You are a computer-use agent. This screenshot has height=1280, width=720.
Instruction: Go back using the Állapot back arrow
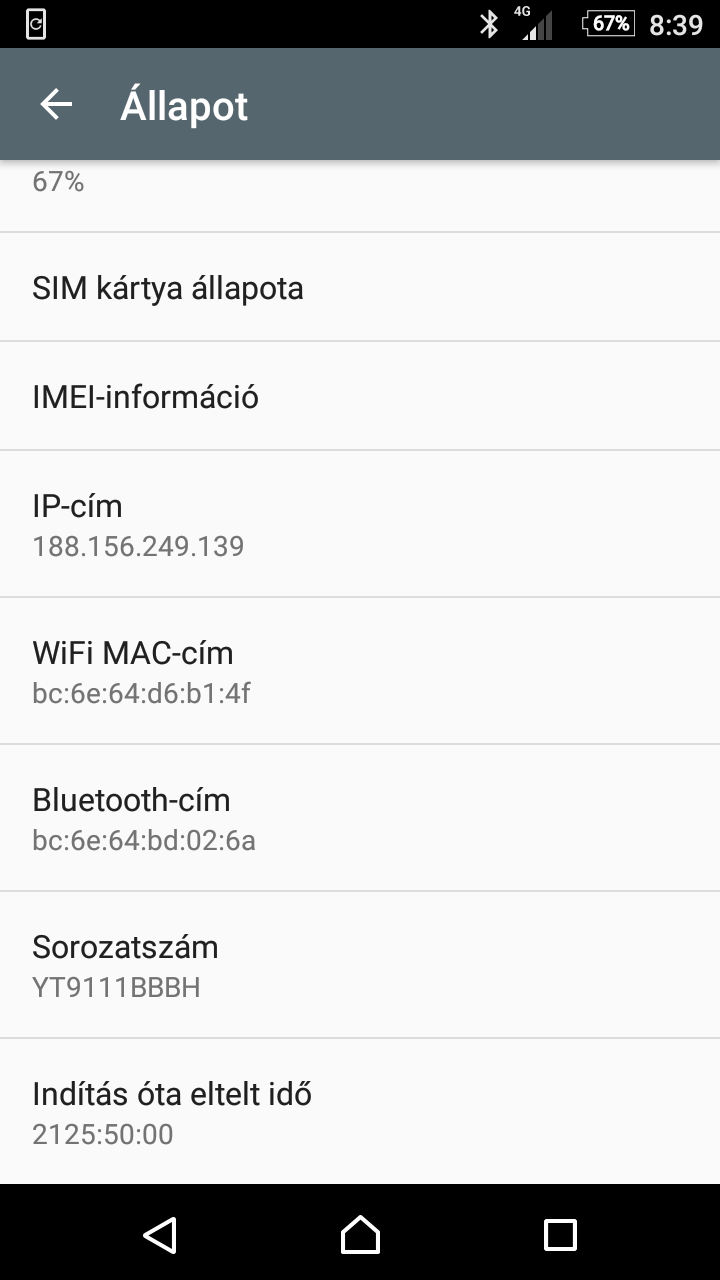tap(56, 104)
